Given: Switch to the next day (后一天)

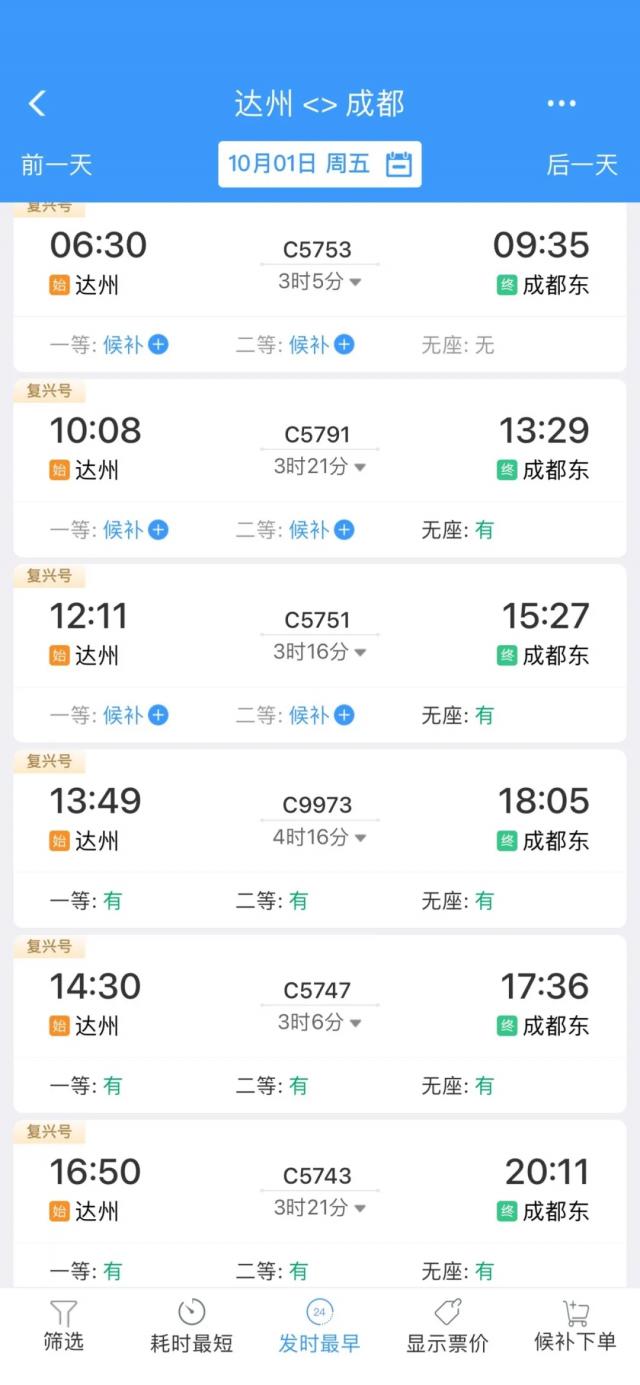Looking at the screenshot, I should coord(582,164).
